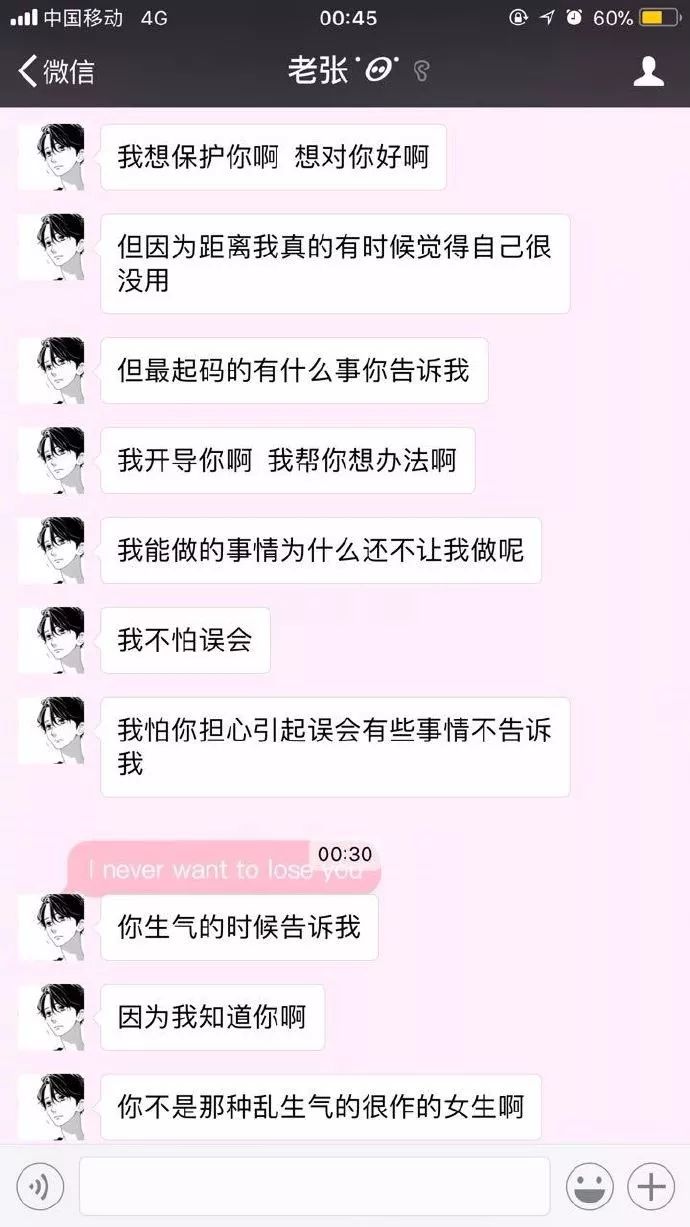Tap the avatar beside 因为我知道你啊 message
Image resolution: width=690 pixels, height=1227 pixels.
(x=51, y=1017)
